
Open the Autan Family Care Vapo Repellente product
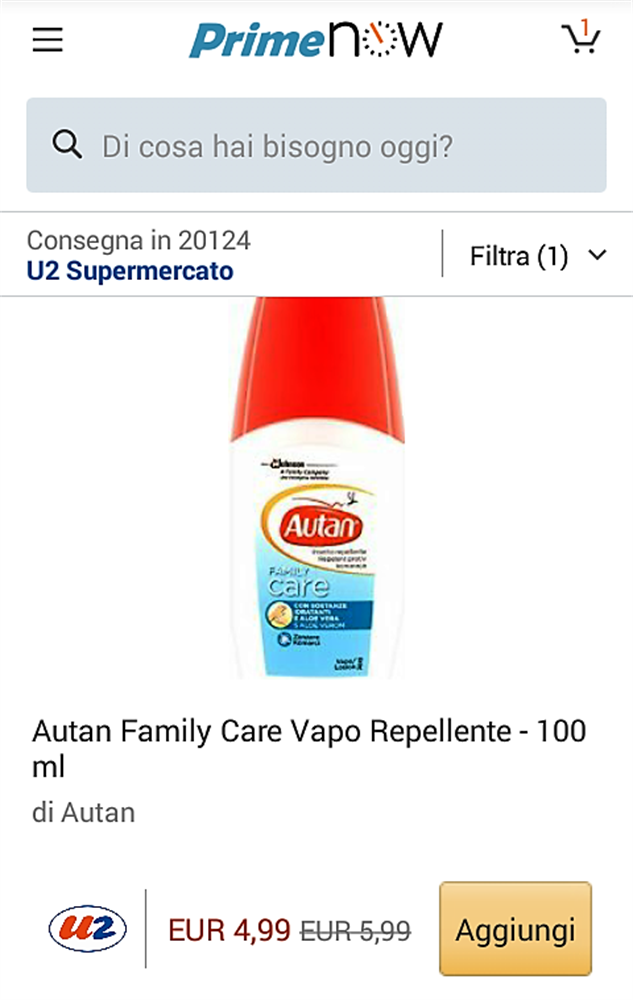click(309, 748)
